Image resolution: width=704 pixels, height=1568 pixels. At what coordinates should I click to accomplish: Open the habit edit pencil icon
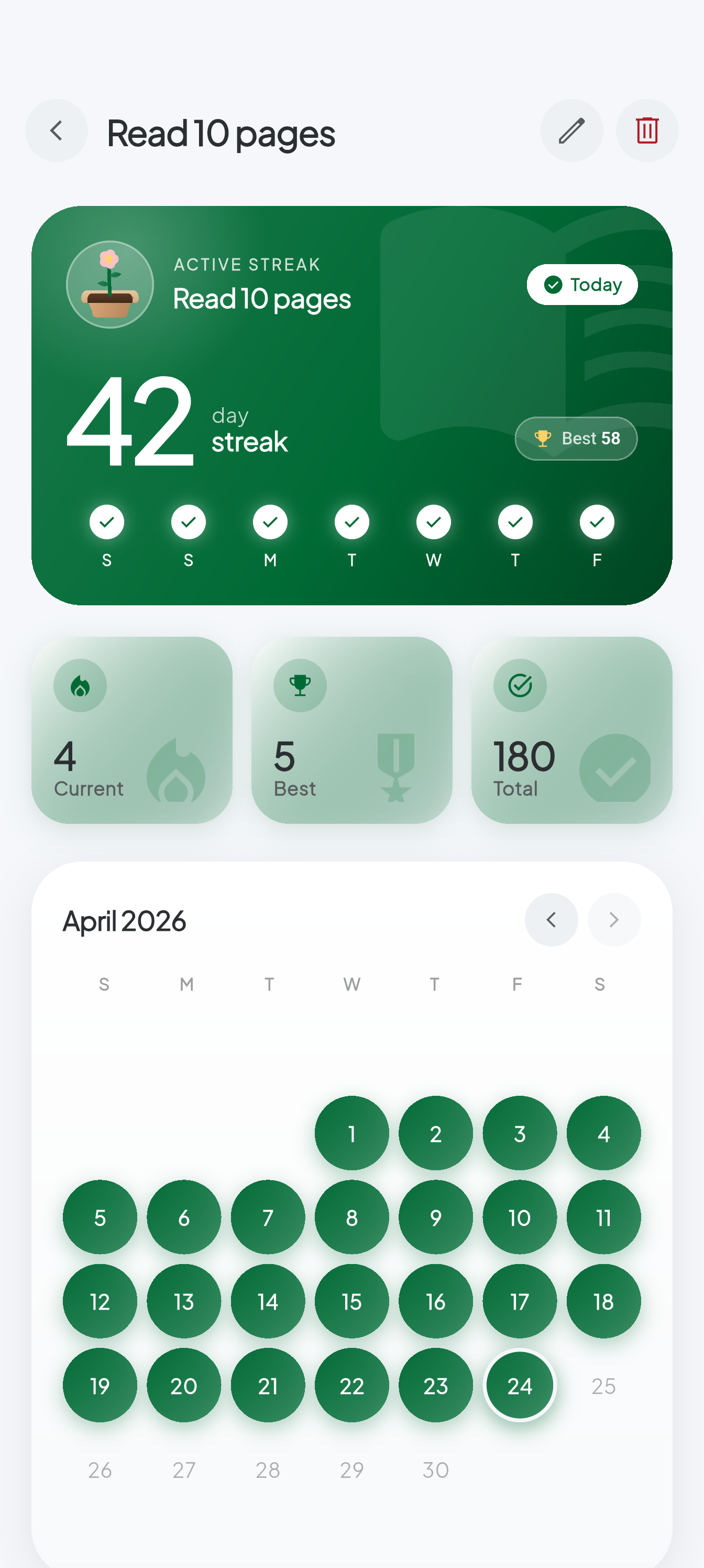(571, 130)
